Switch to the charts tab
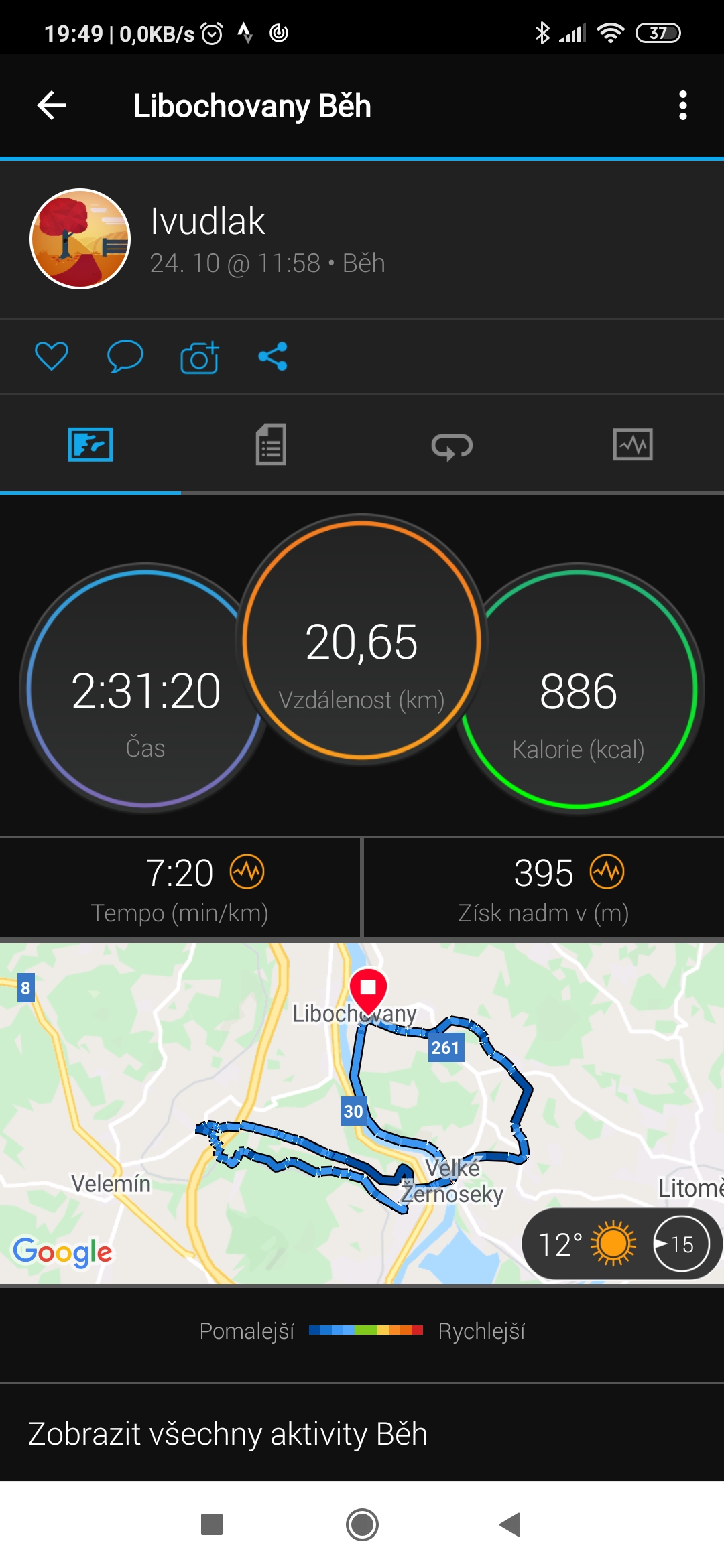724x1568 pixels. pos(633,444)
